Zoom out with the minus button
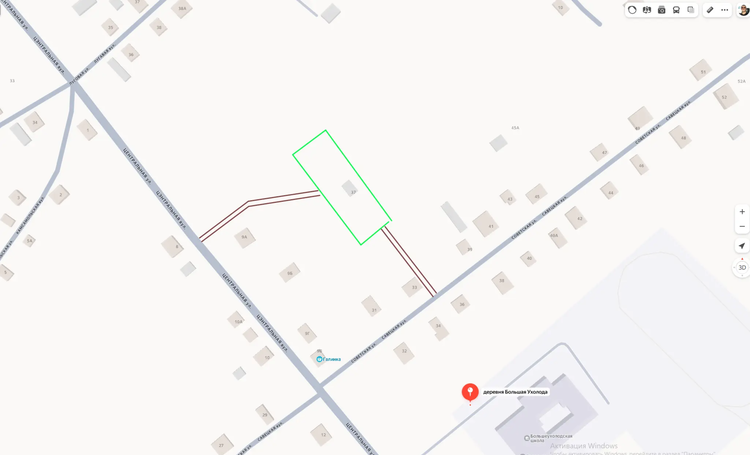 742,226
